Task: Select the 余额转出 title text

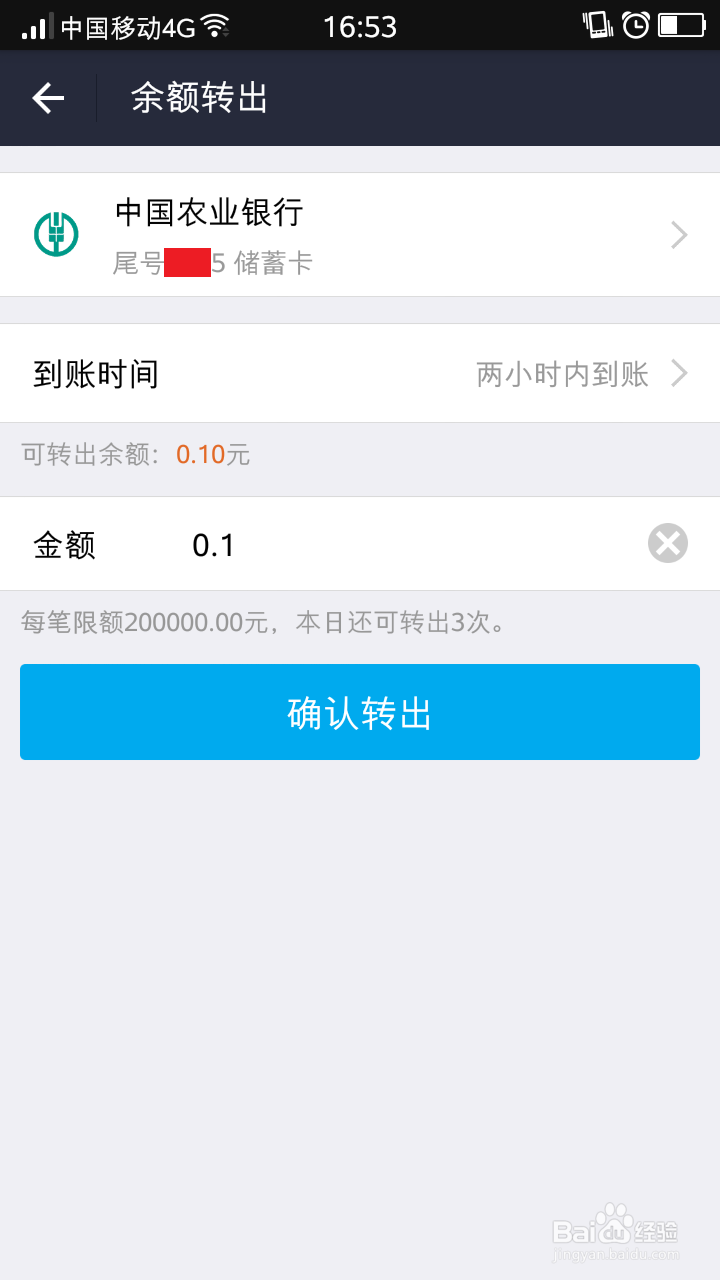Action: tap(197, 97)
